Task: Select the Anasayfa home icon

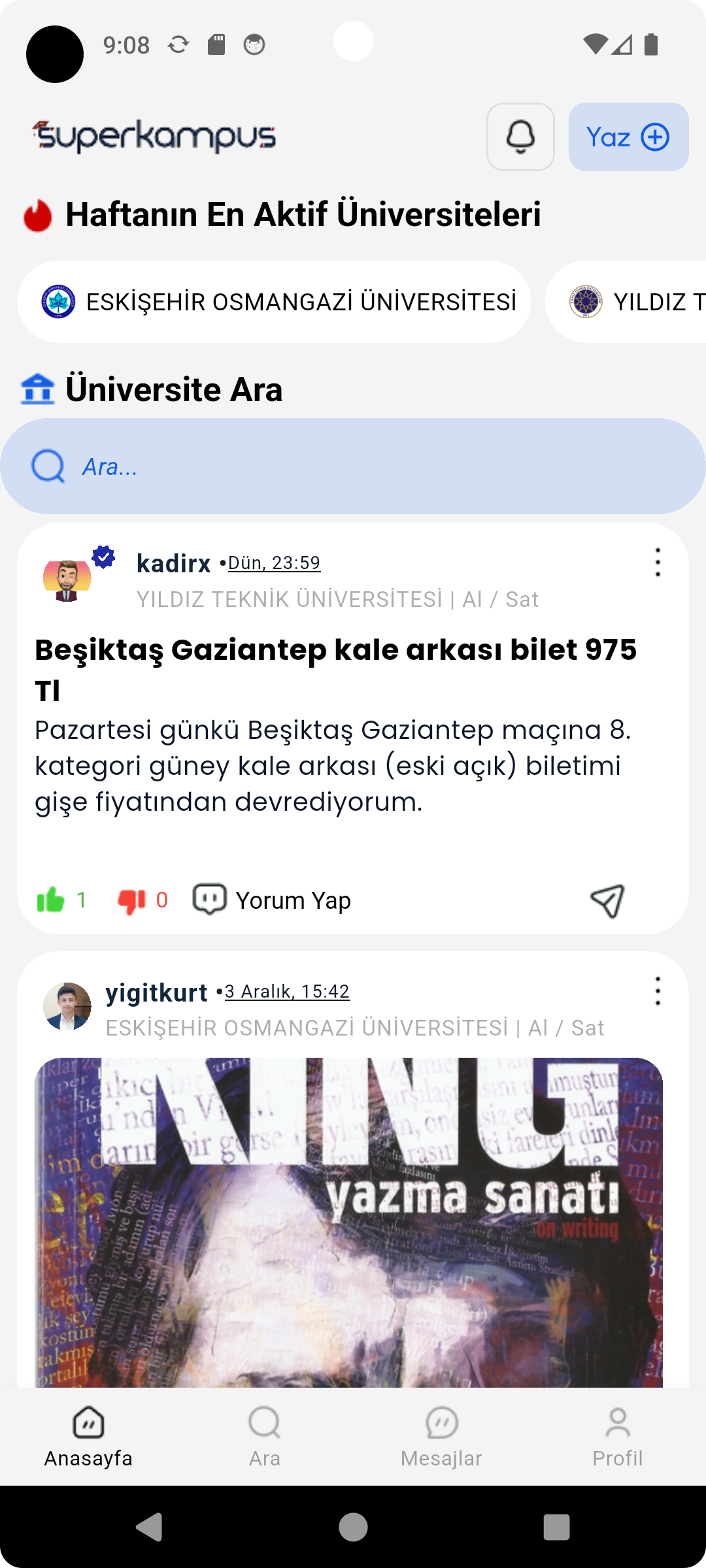Action: pos(87,1424)
